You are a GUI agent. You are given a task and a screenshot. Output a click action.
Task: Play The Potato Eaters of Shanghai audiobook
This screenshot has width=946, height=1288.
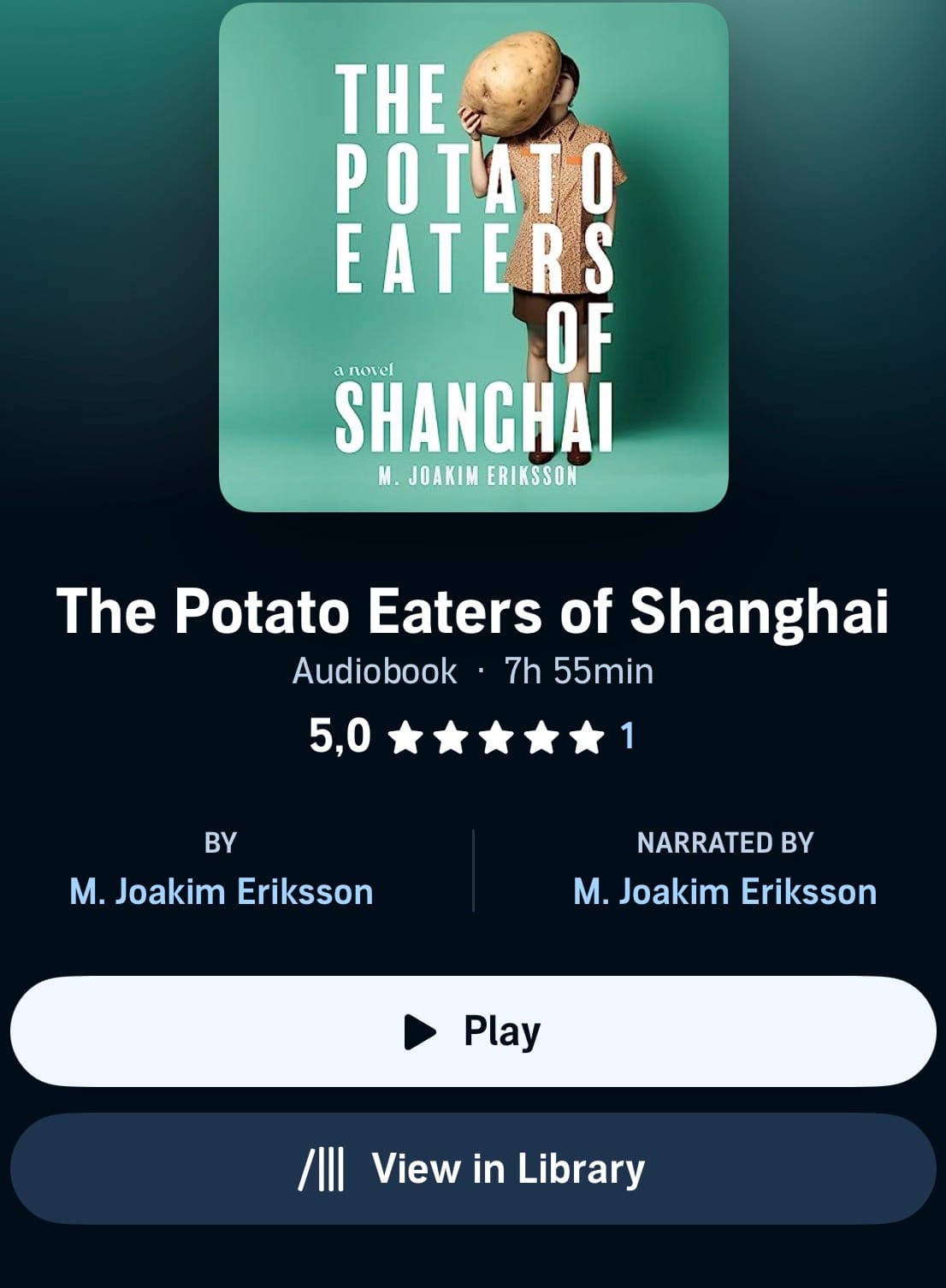(x=473, y=1031)
